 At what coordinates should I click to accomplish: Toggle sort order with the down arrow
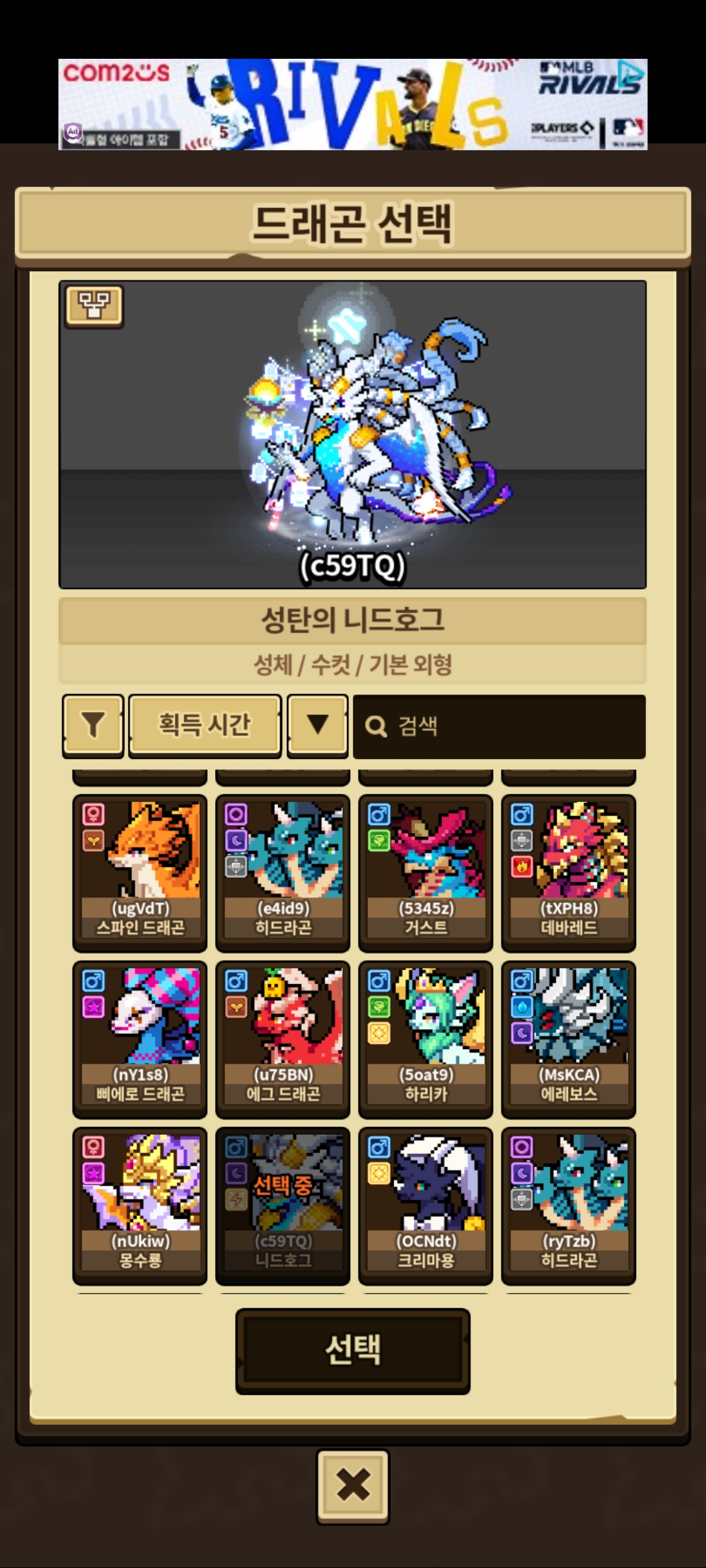coord(318,726)
